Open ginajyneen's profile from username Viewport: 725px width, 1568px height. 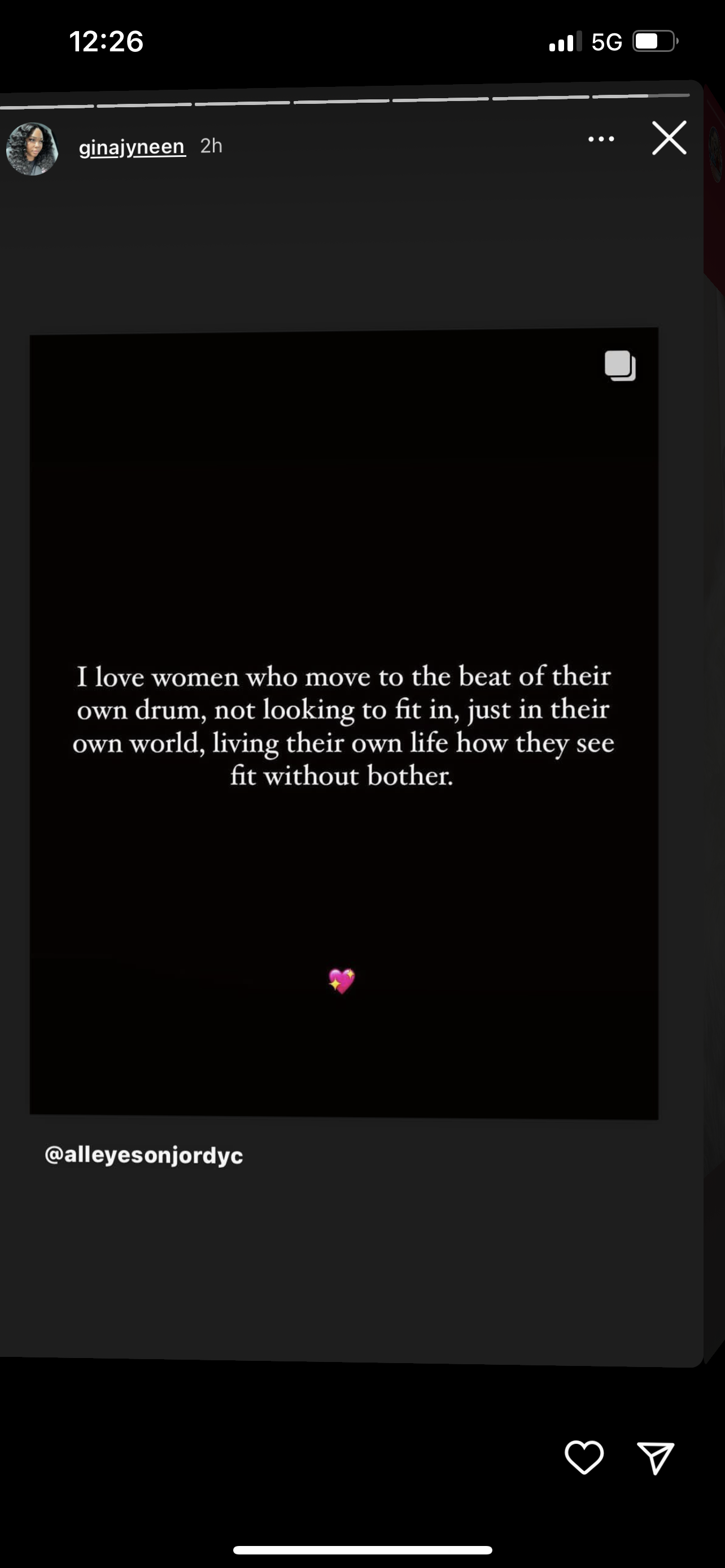pyautogui.click(x=132, y=147)
